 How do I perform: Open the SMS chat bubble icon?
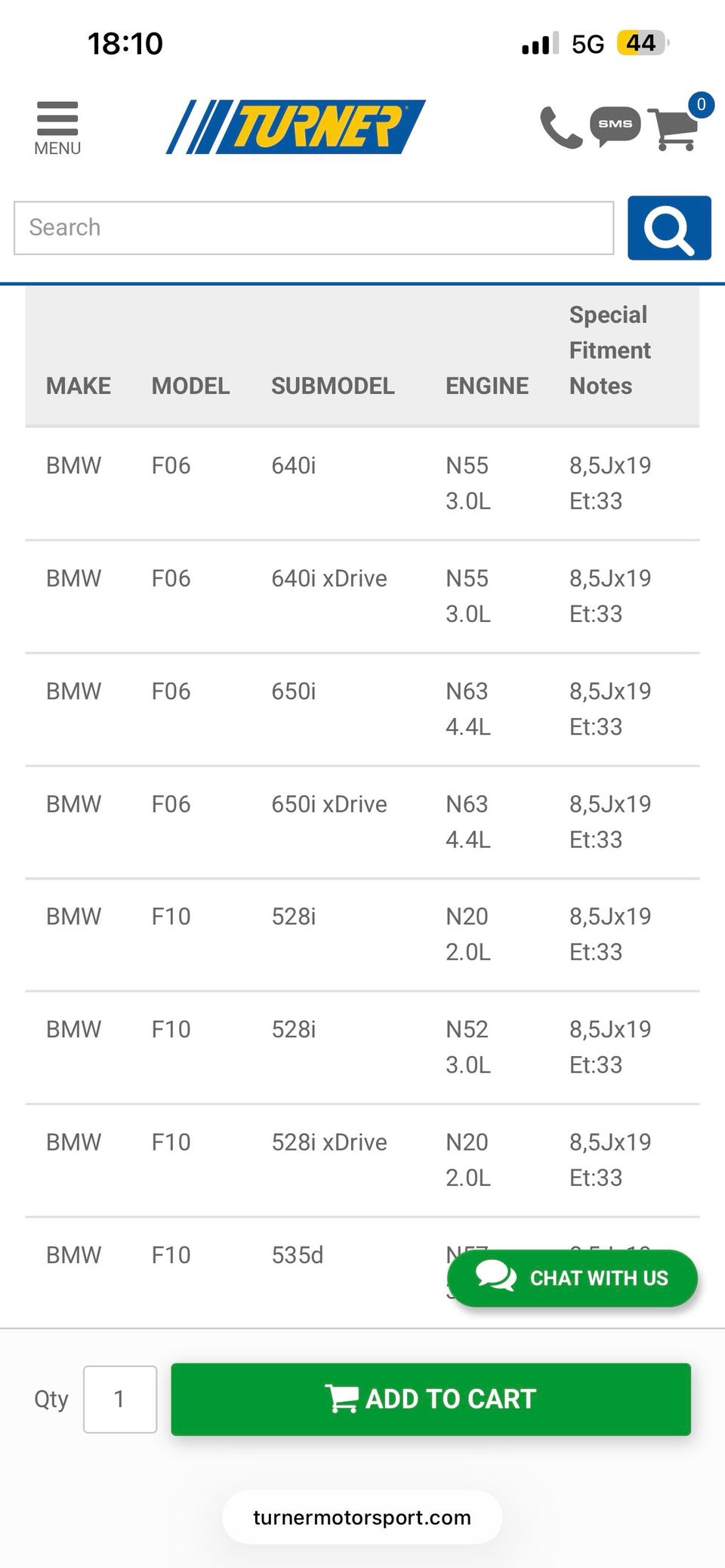point(615,125)
